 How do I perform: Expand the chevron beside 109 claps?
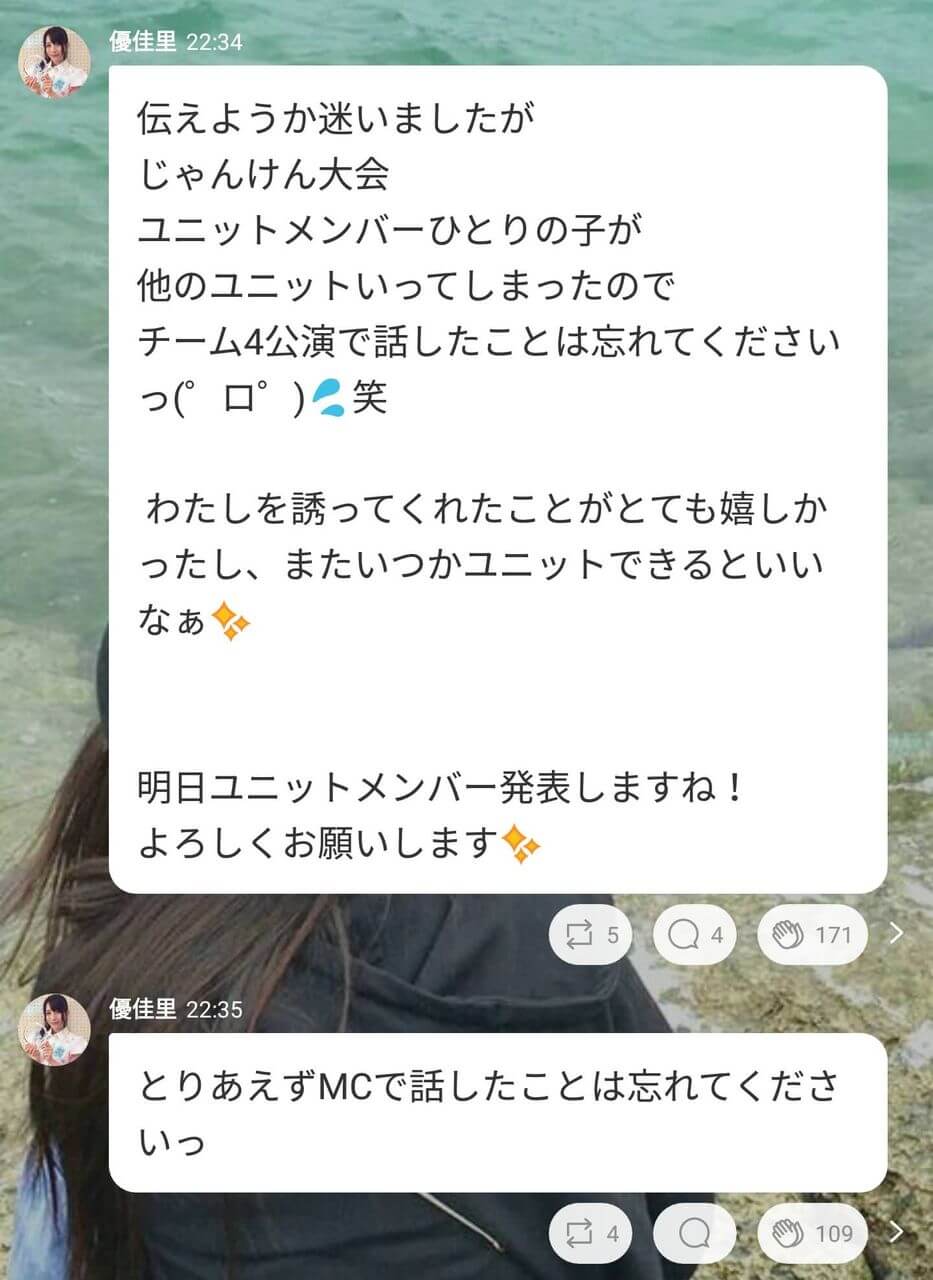click(x=896, y=1232)
